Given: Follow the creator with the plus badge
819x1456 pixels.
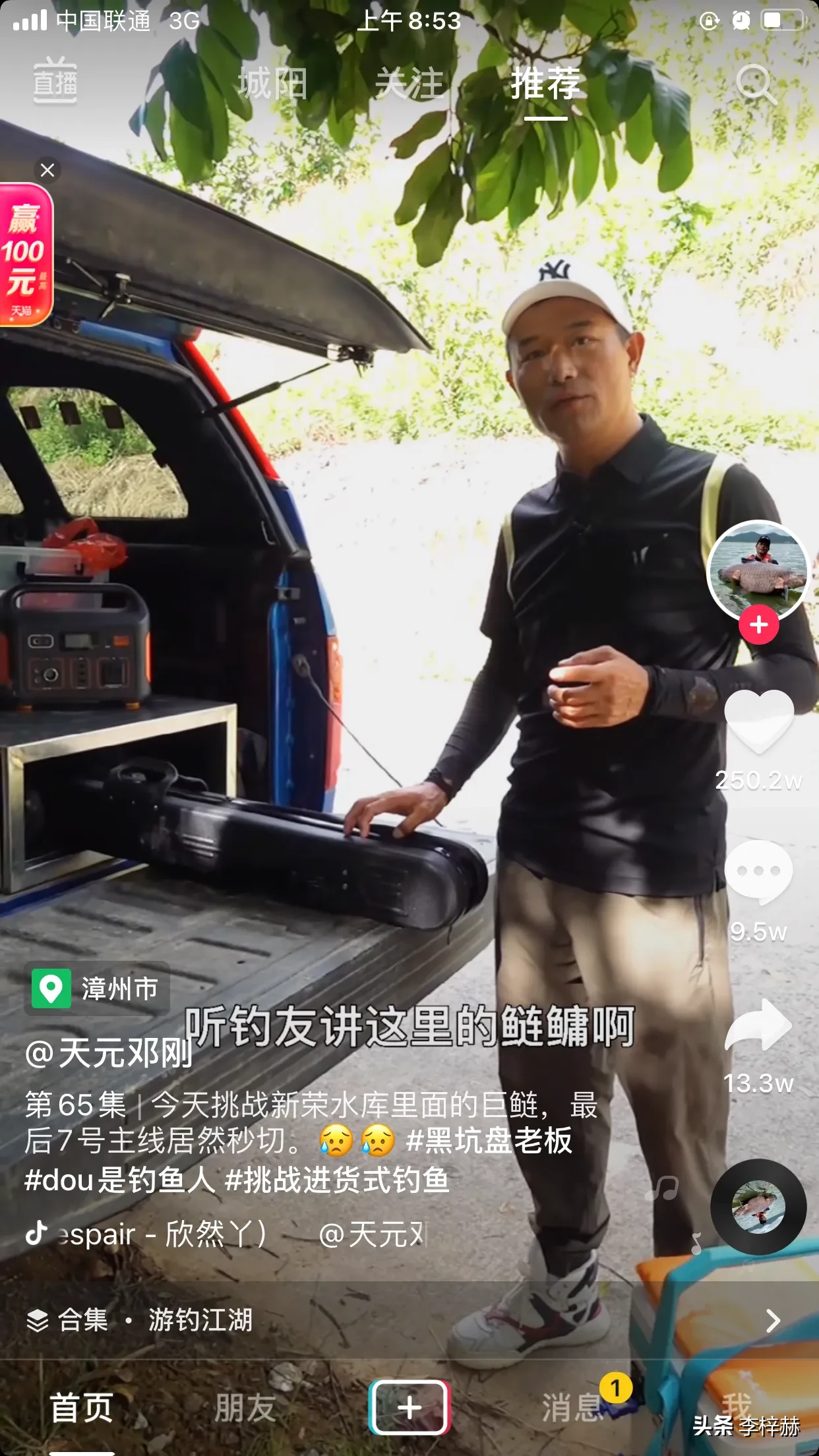Looking at the screenshot, I should coord(758,624).
